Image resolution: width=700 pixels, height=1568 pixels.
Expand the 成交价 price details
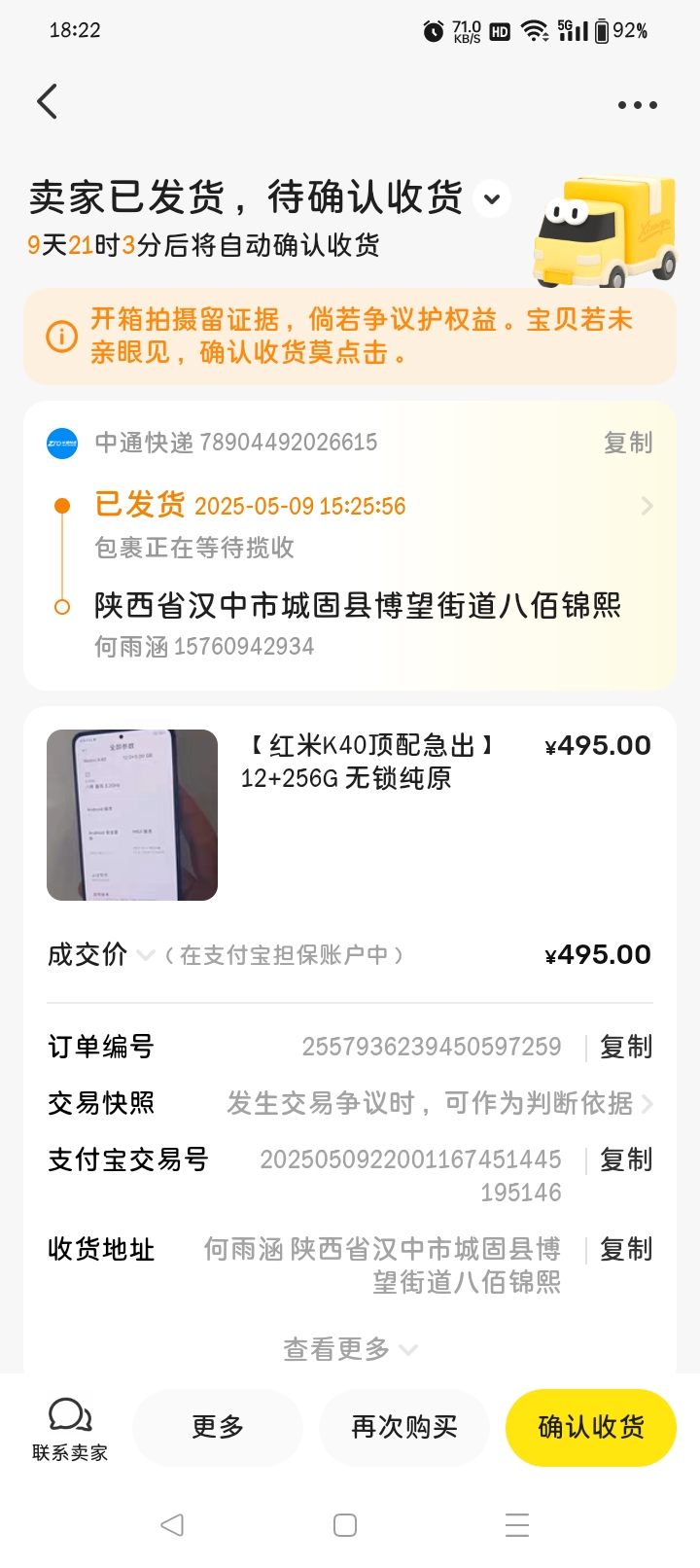click(145, 955)
